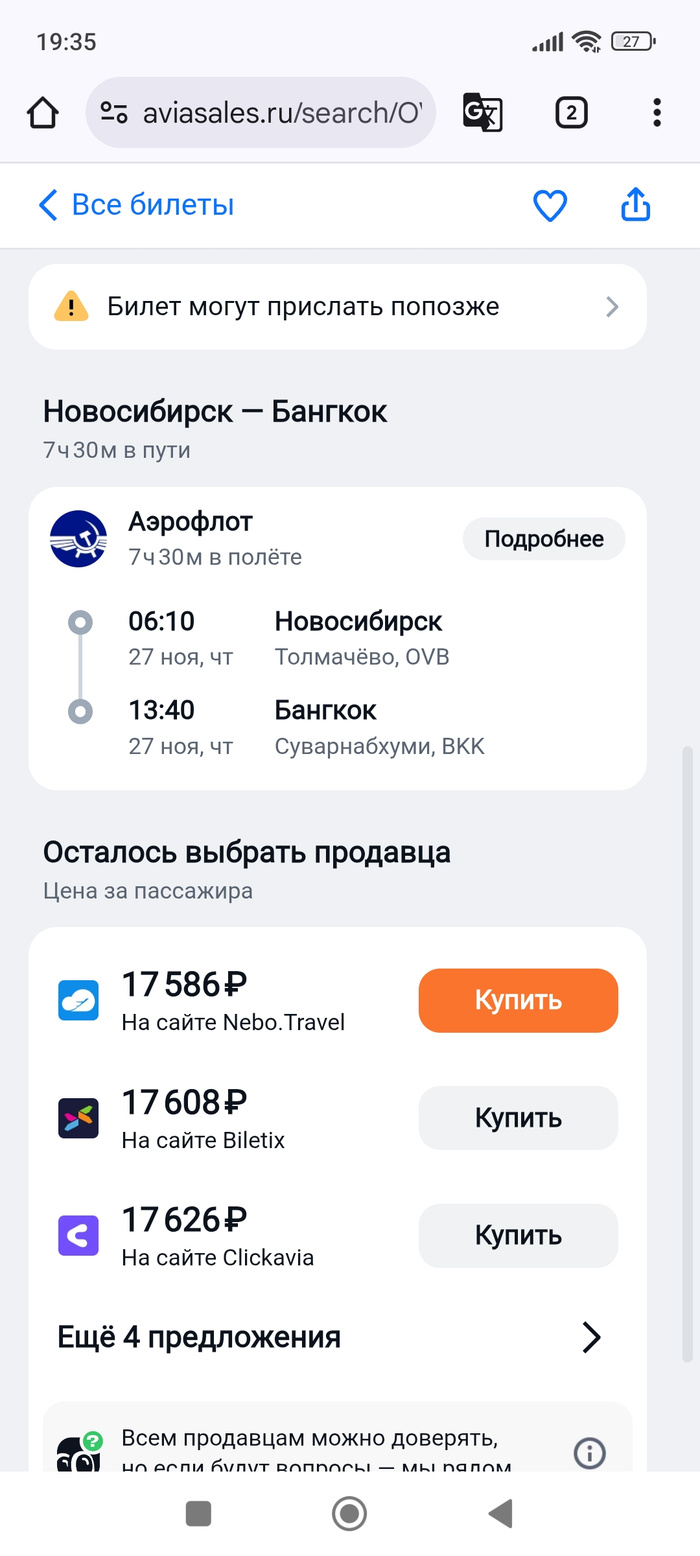The height and width of the screenshot is (1556, 700).
Task: Show flight details with Подробнее
Action: click(x=543, y=539)
